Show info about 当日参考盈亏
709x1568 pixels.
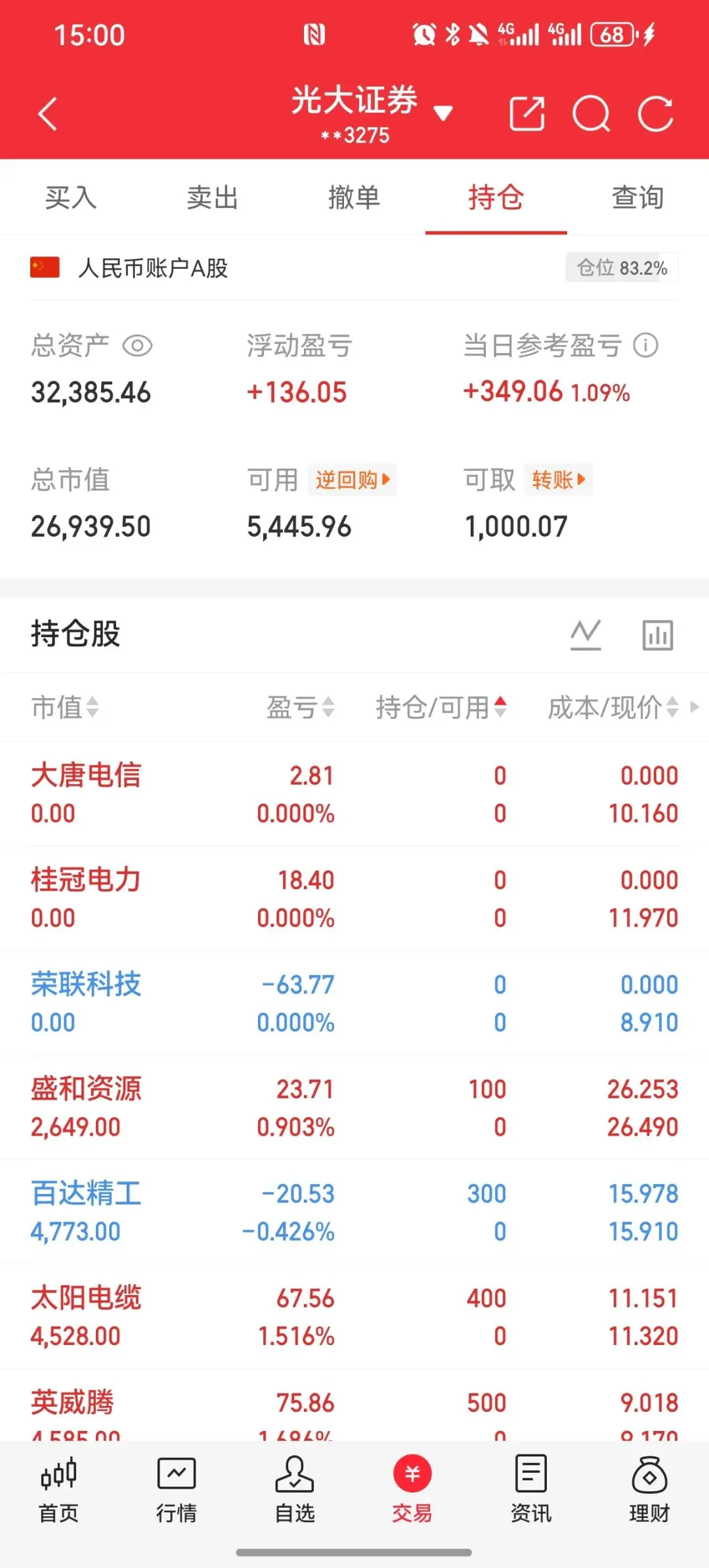[646, 345]
